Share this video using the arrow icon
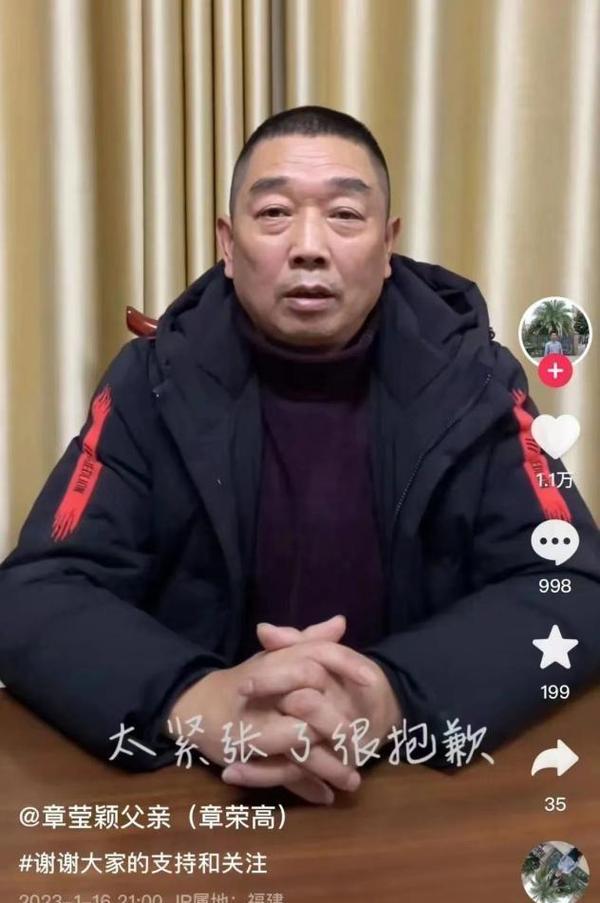 (555, 759)
